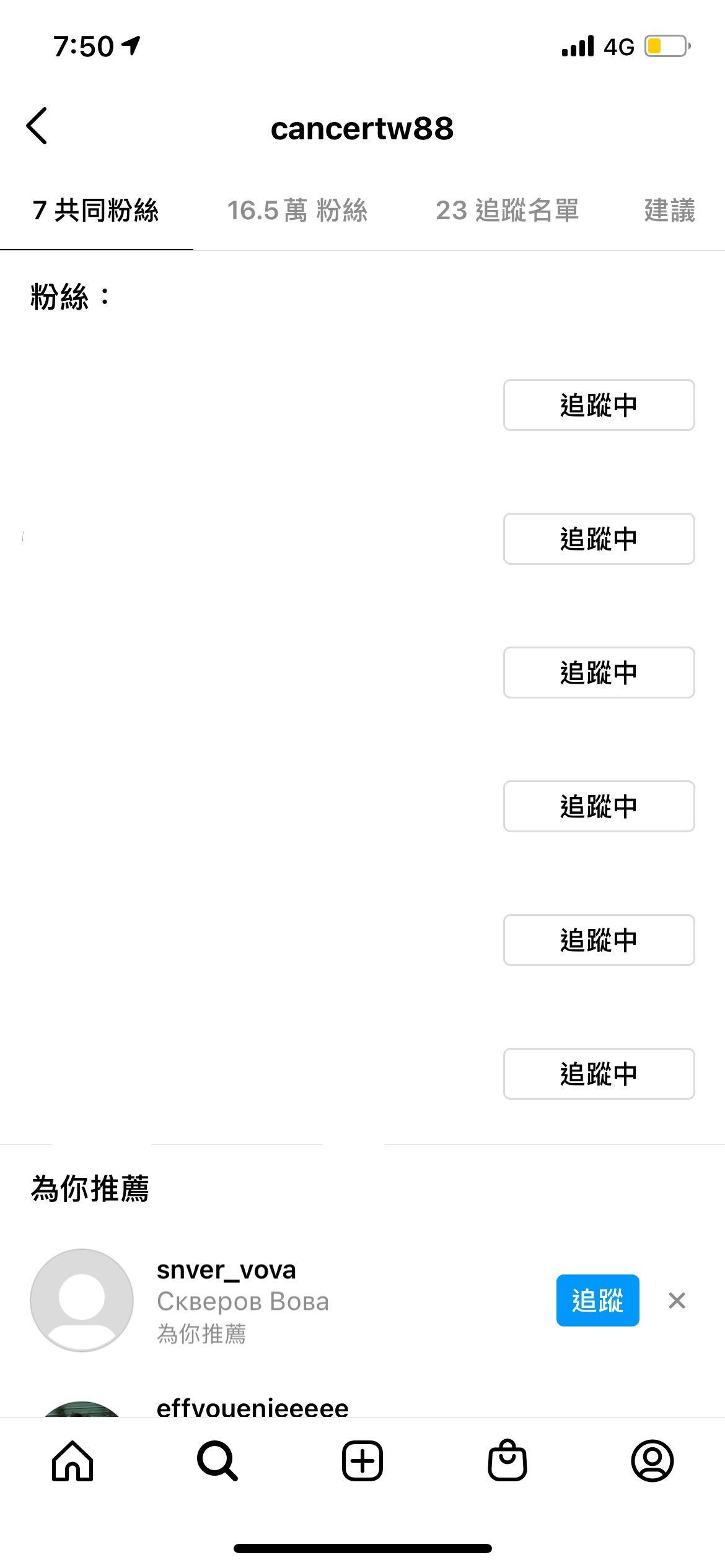Open the search and explore tab
The height and width of the screenshot is (1568, 725).
coord(217,1461)
